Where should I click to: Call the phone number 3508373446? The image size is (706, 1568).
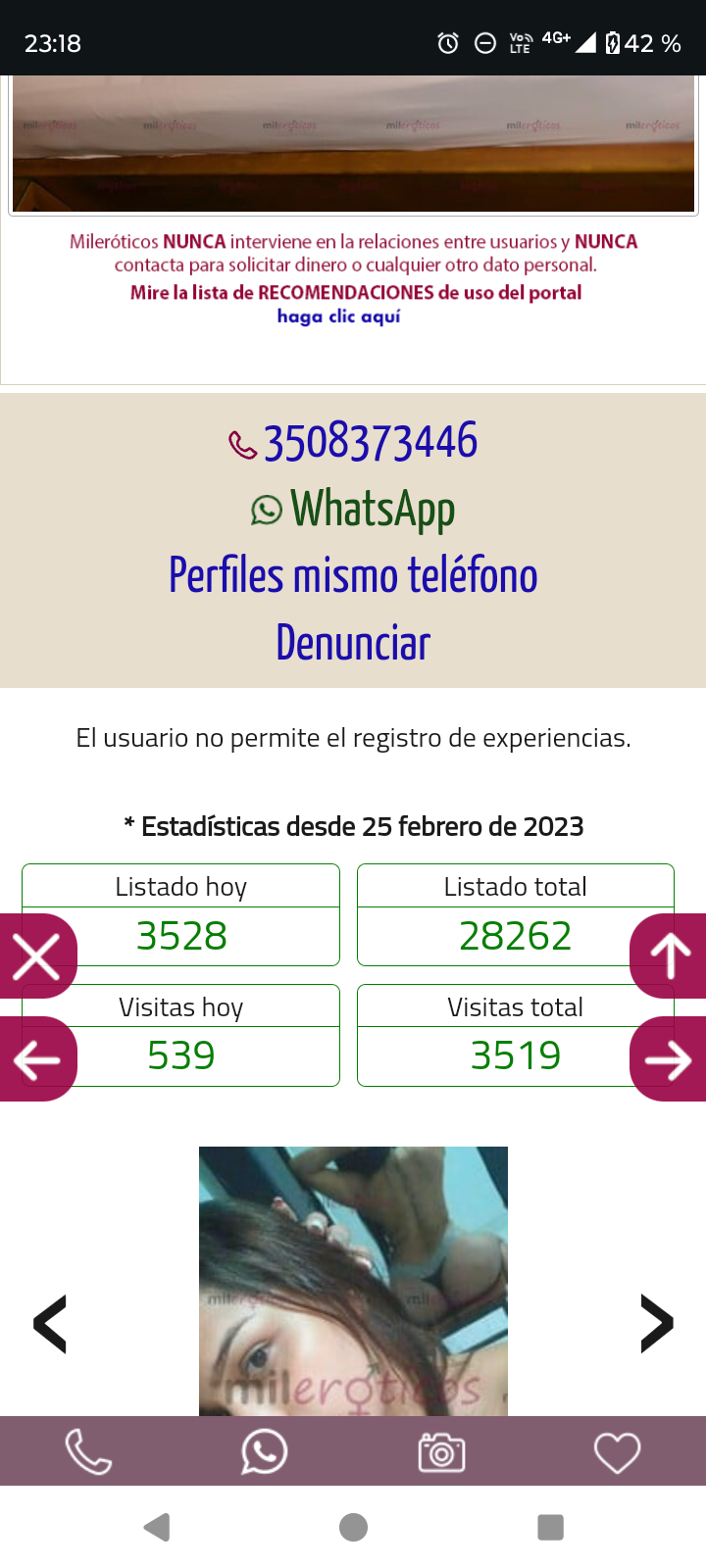[x=353, y=442]
